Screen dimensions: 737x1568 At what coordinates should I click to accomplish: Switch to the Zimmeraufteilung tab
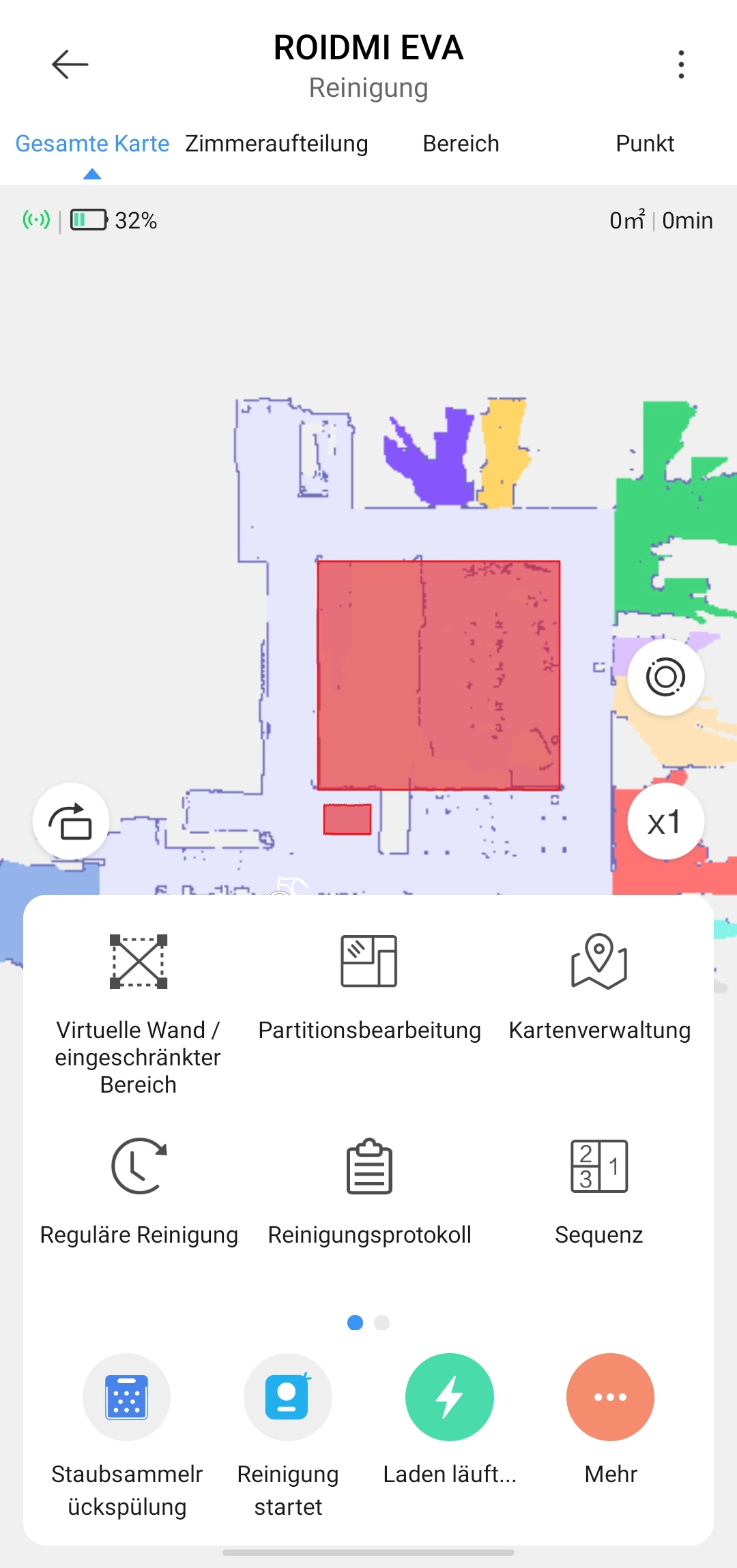(x=276, y=144)
